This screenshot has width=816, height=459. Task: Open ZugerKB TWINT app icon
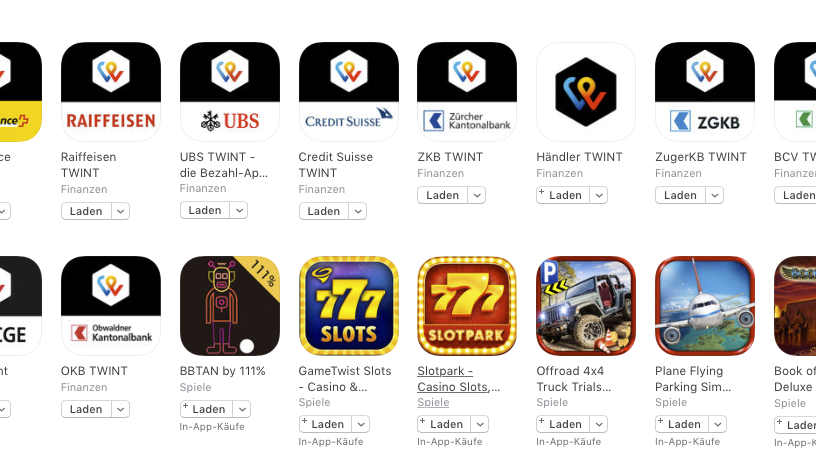coord(705,92)
